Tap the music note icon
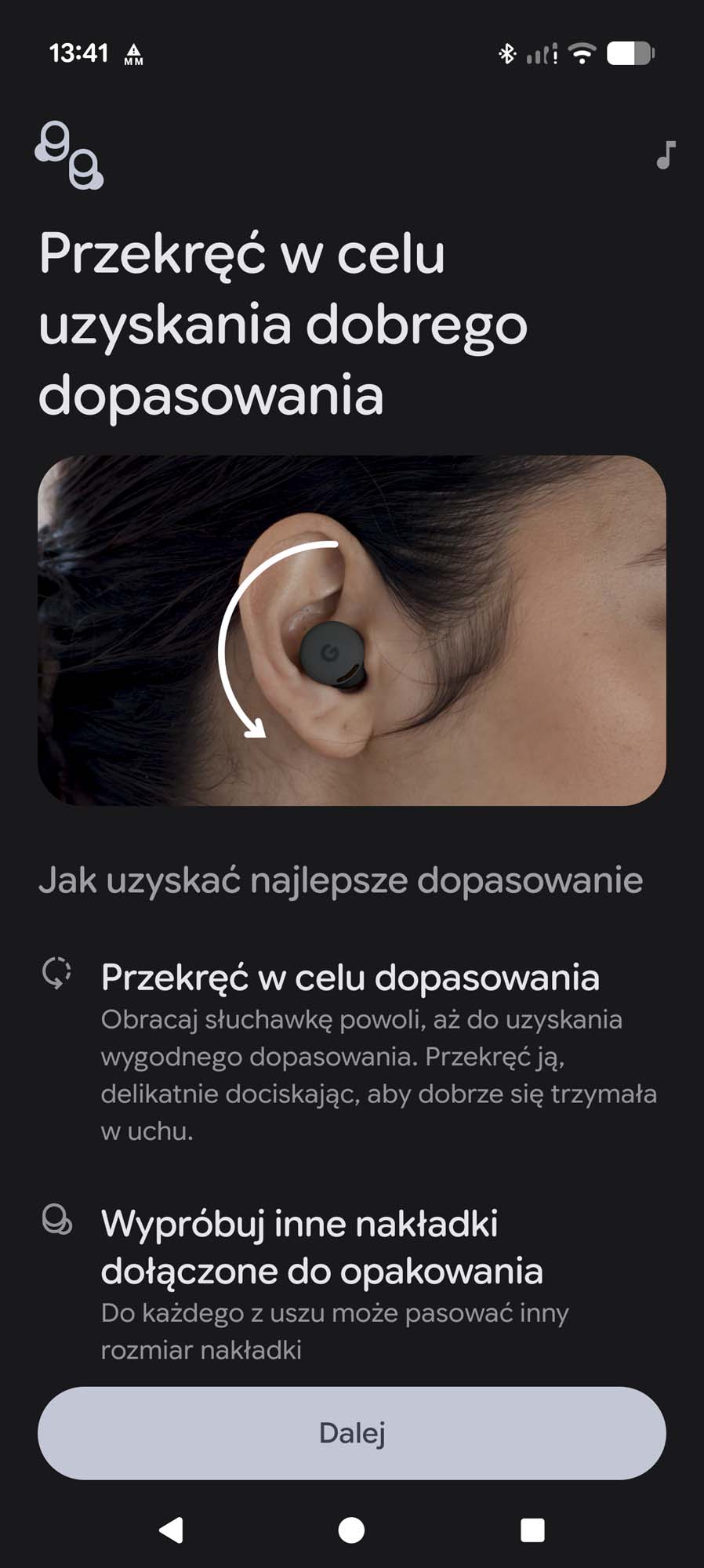The image size is (704, 1568). 666,155
